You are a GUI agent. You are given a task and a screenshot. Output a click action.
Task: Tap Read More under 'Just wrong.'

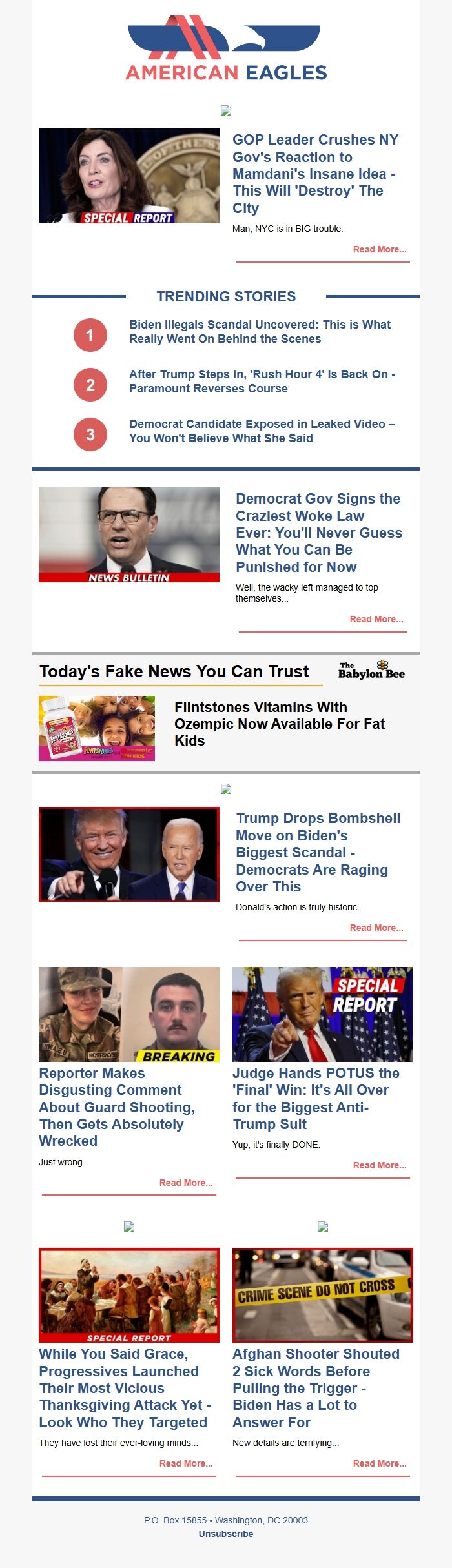[185, 1183]
